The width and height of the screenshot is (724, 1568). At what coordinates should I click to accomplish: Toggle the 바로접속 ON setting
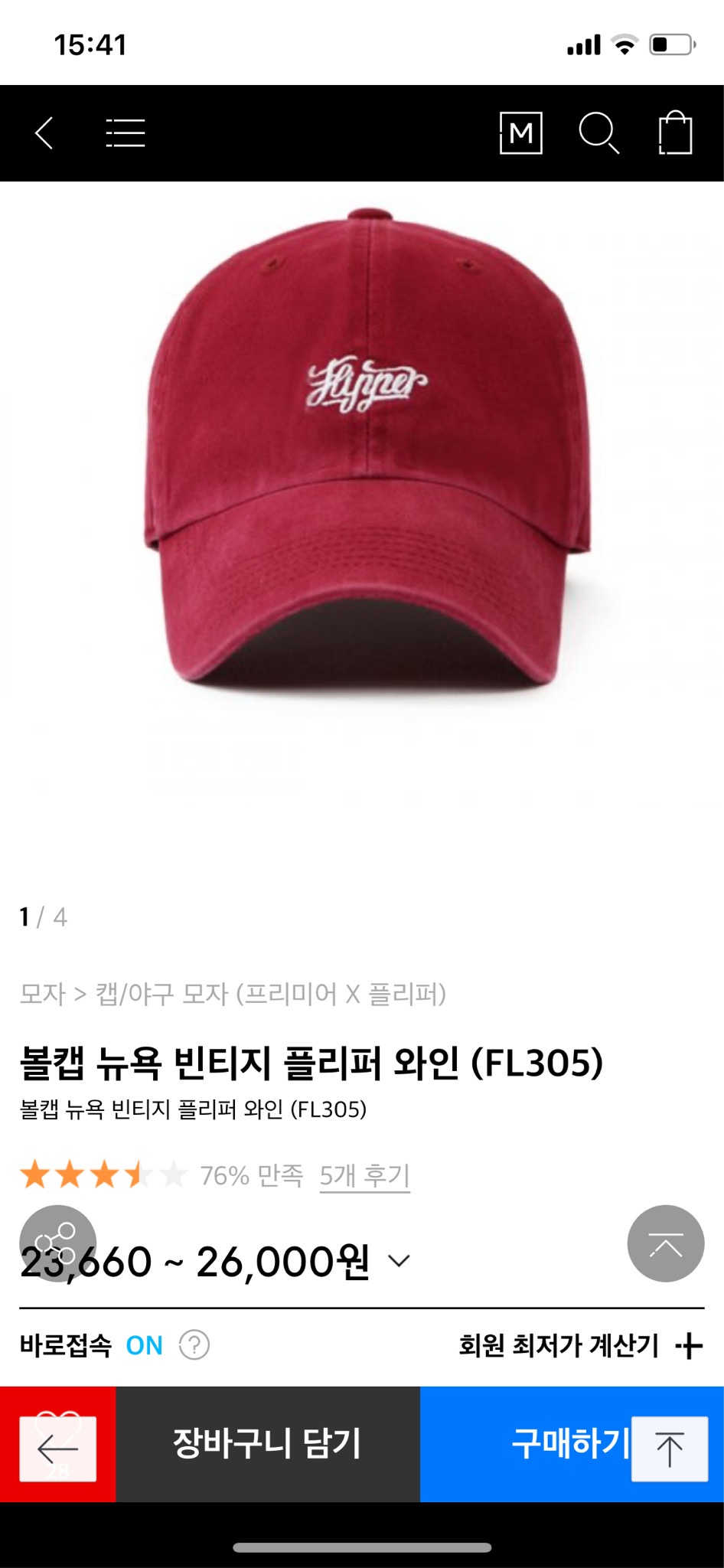(144, 1344)
